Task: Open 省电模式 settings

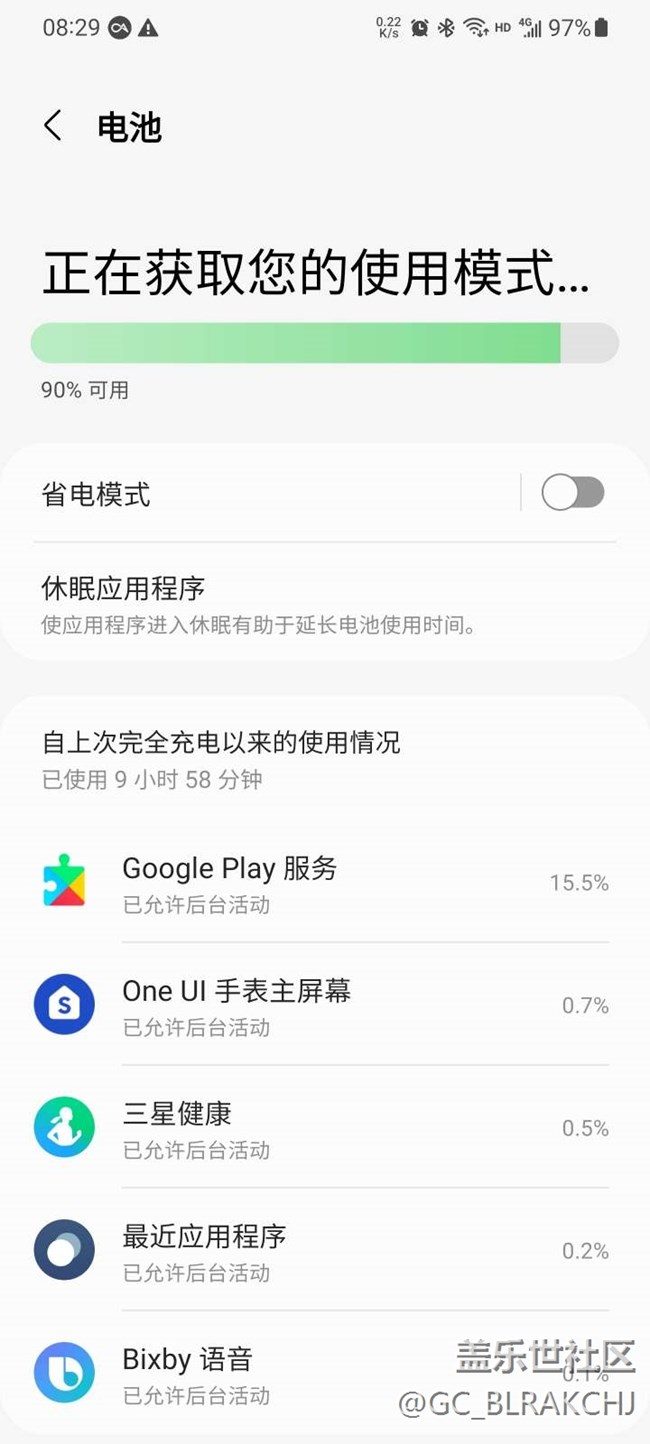Action: tap(260, 494)
